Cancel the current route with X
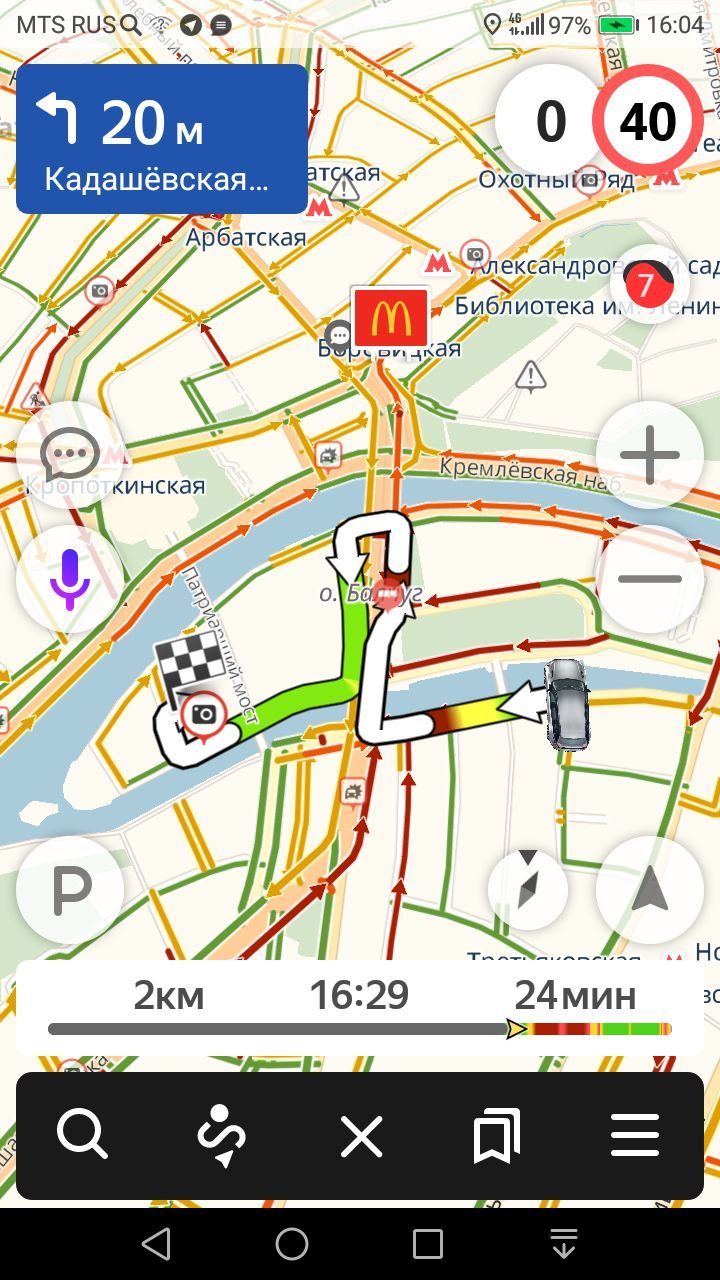 tap(361, 1136)
